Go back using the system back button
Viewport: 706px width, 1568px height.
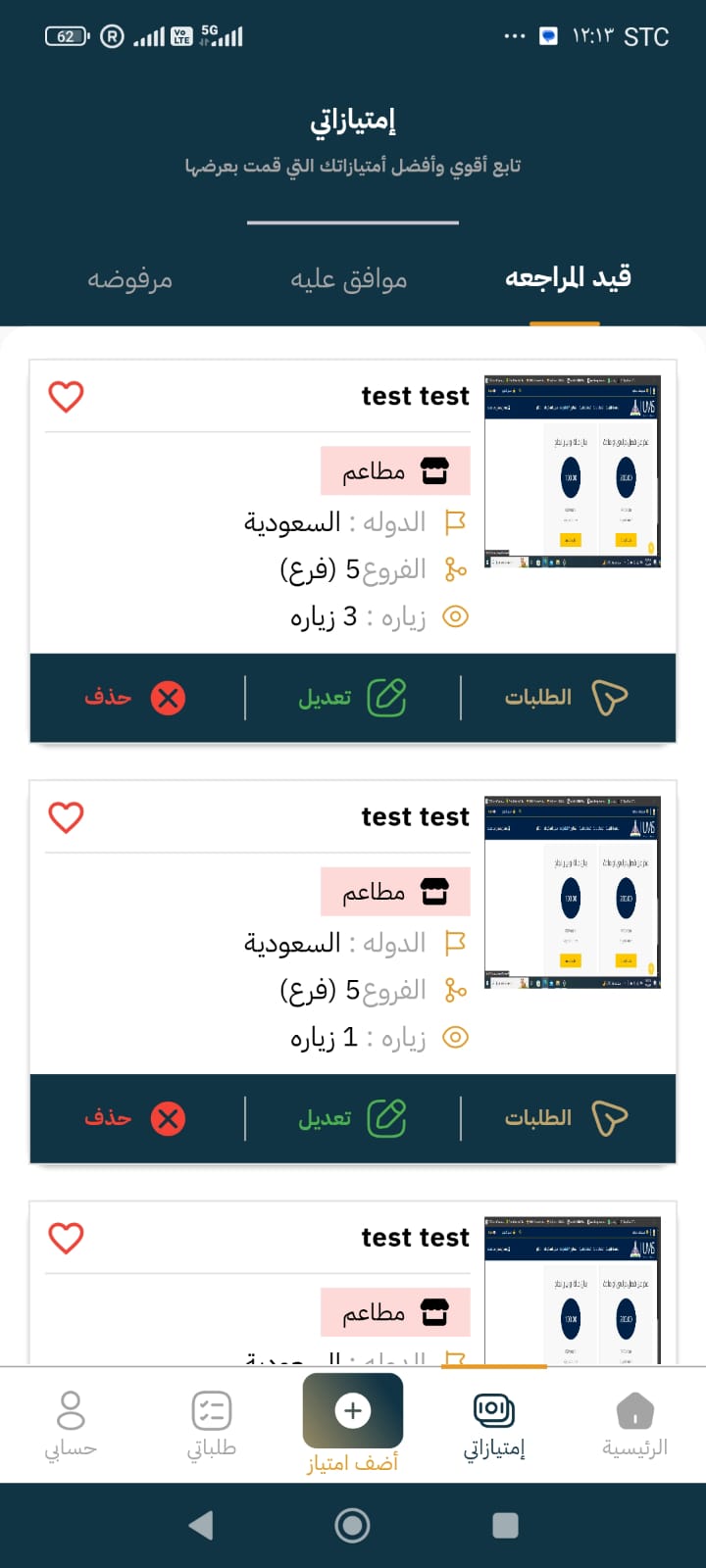coord(201,1525)
